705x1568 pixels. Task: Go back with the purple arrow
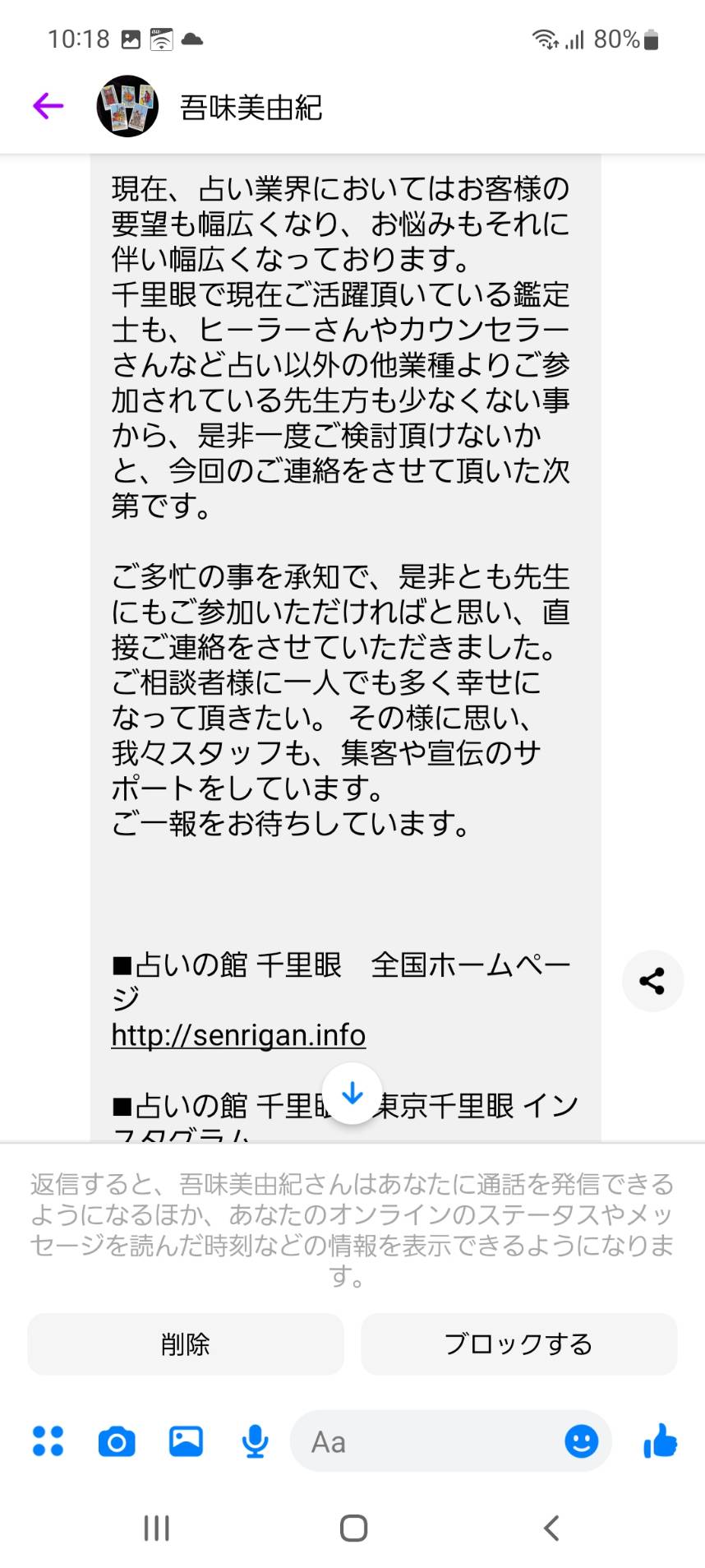point(48,106)
